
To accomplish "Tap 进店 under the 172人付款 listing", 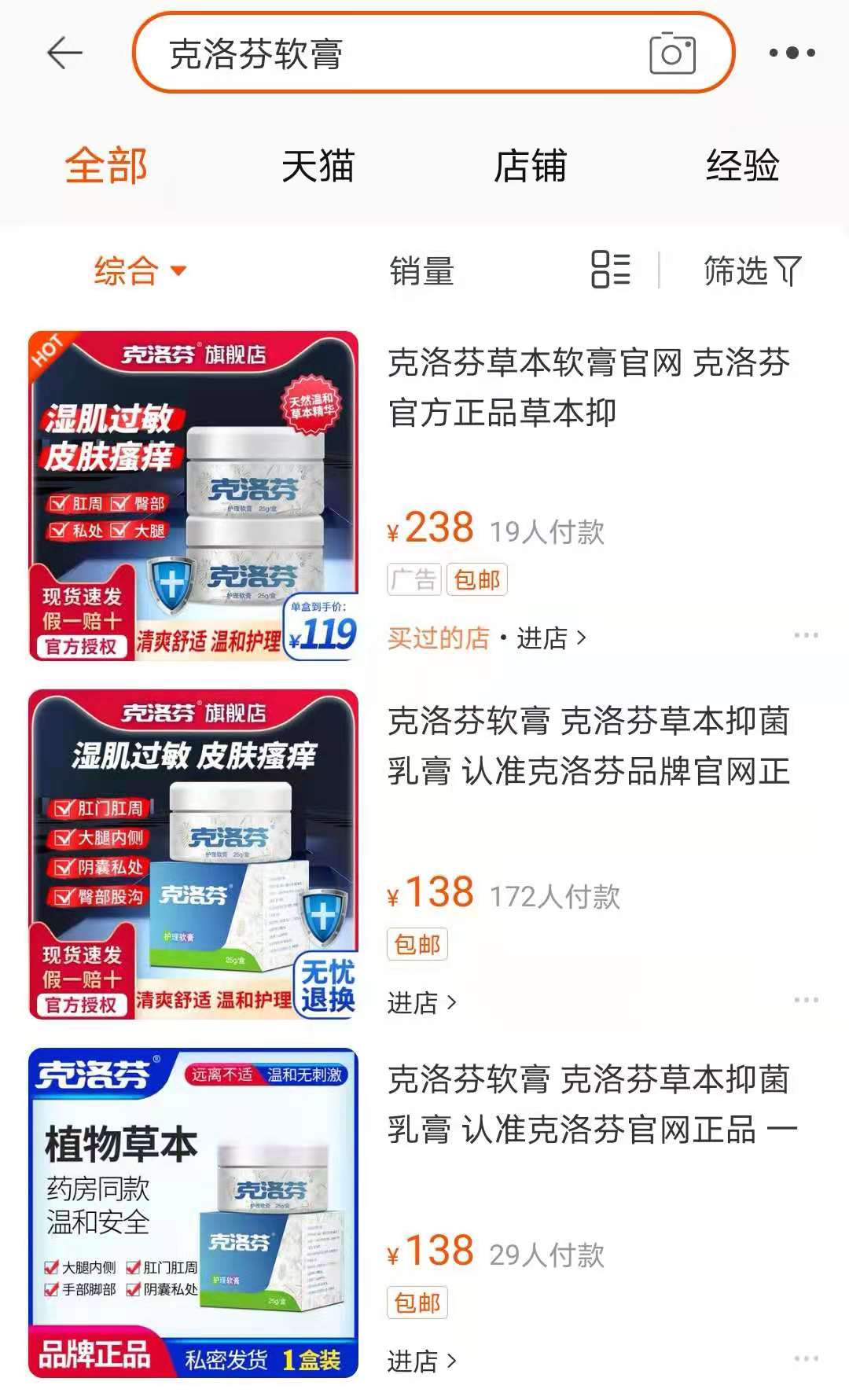I will pos(421,1002).
